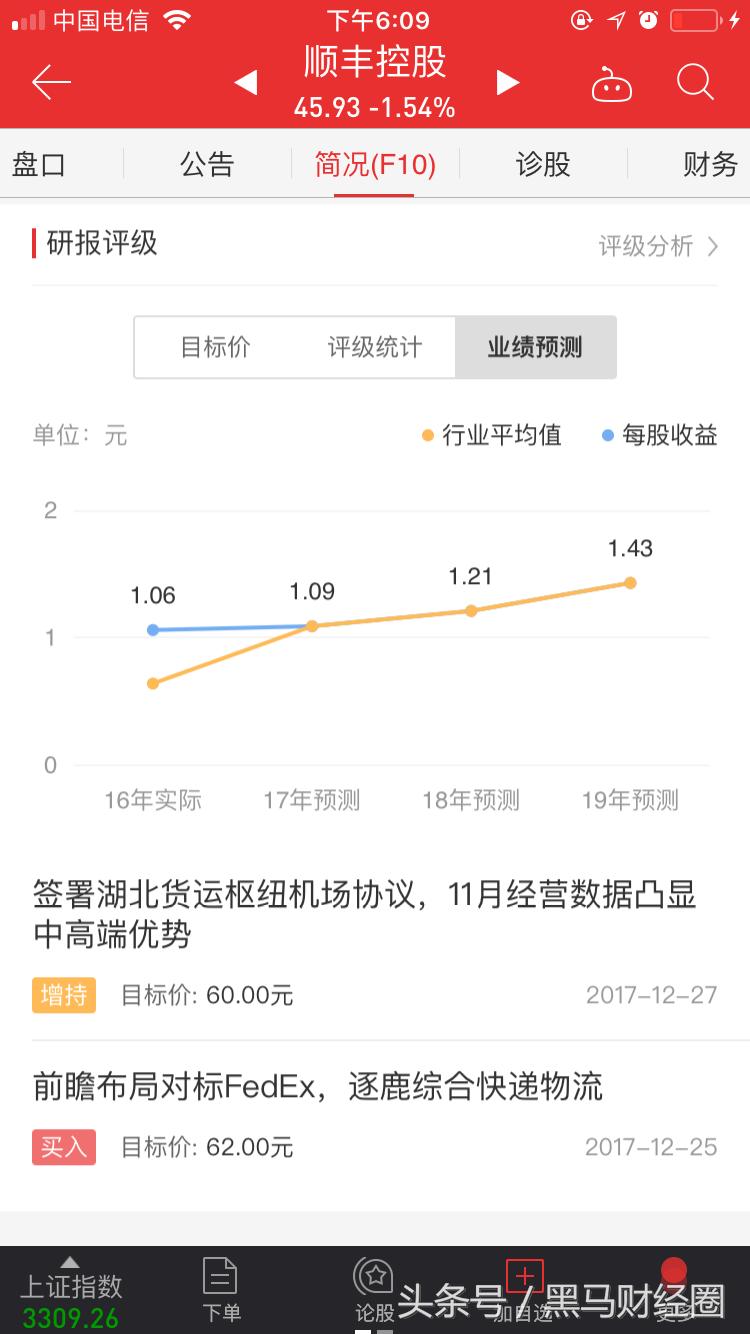View the 上证指数 index detail
750x1334 pixels.
(x=68, y=1290)
